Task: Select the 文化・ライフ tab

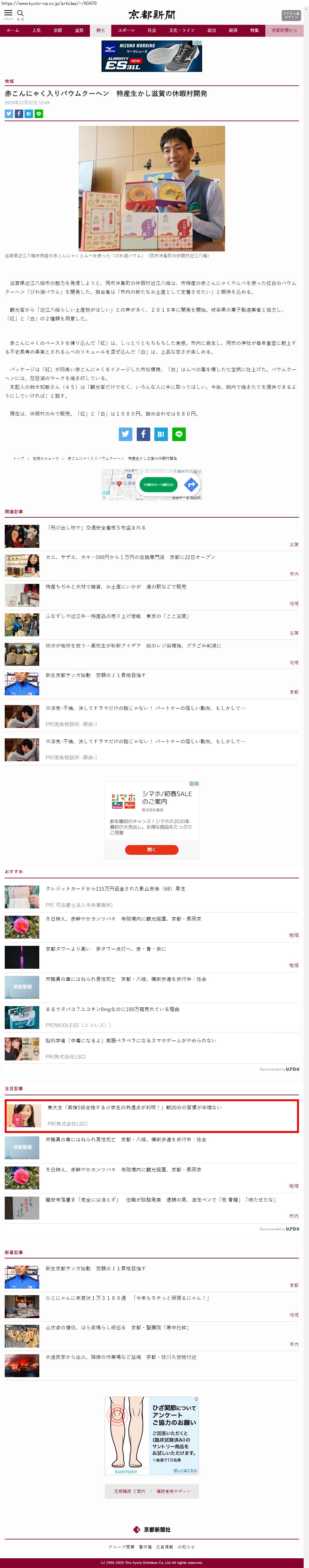Action: pyautogui.click(x=182, y=30)
